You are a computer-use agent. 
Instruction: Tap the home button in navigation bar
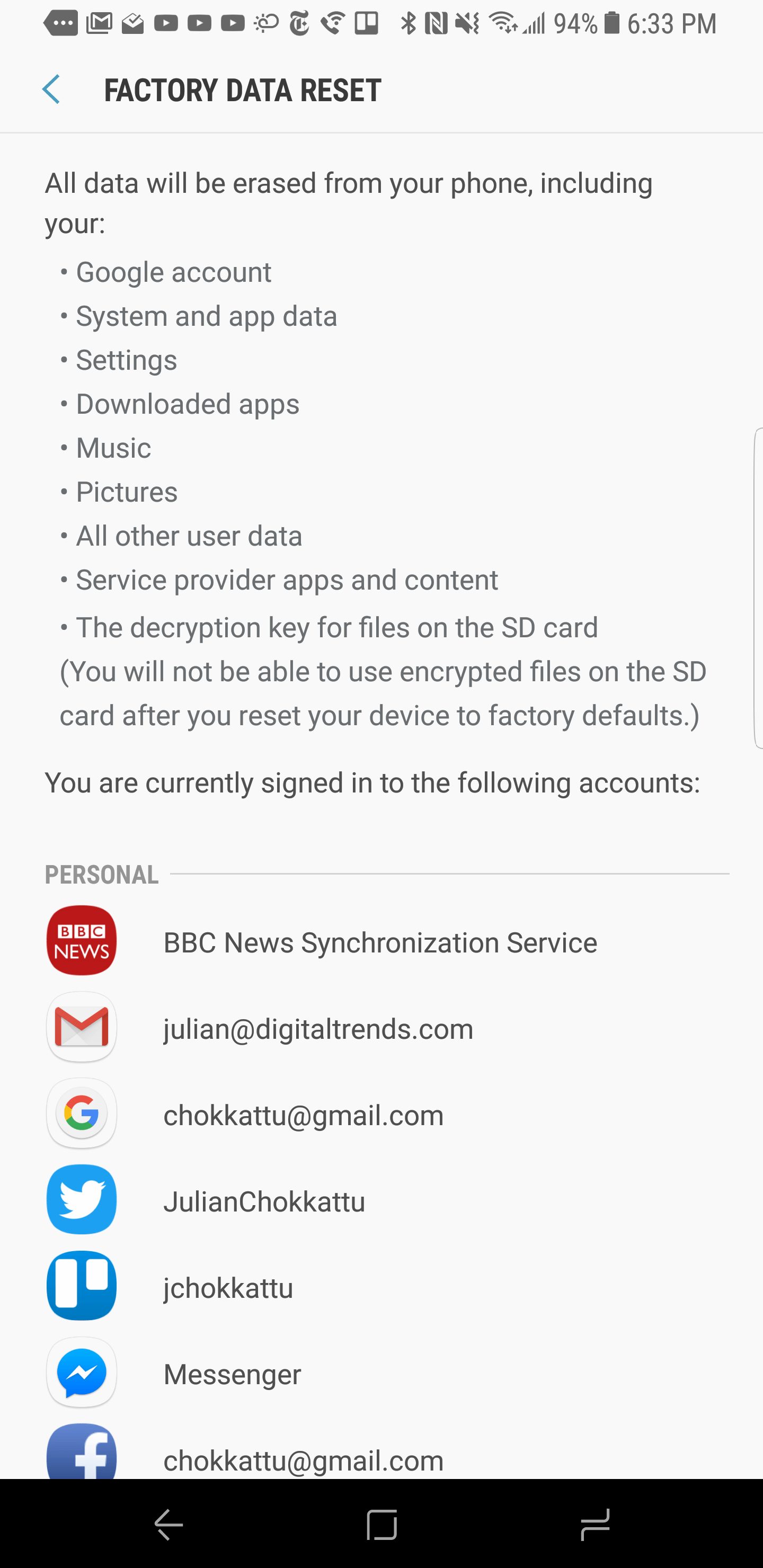click(382, 1524)
